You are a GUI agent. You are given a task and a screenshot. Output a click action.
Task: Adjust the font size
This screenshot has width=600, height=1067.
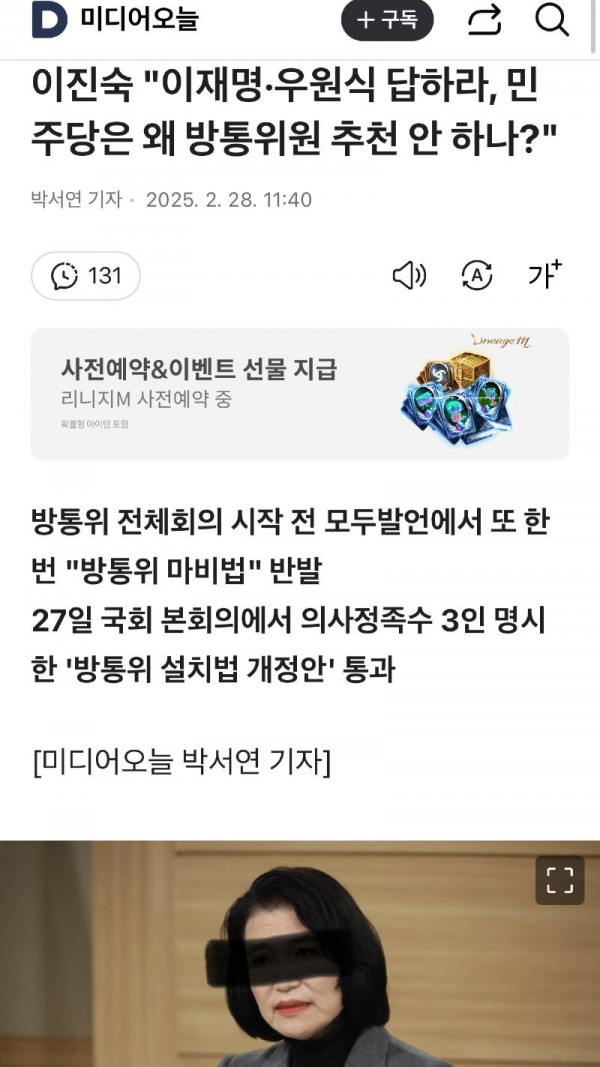point(545,274)
